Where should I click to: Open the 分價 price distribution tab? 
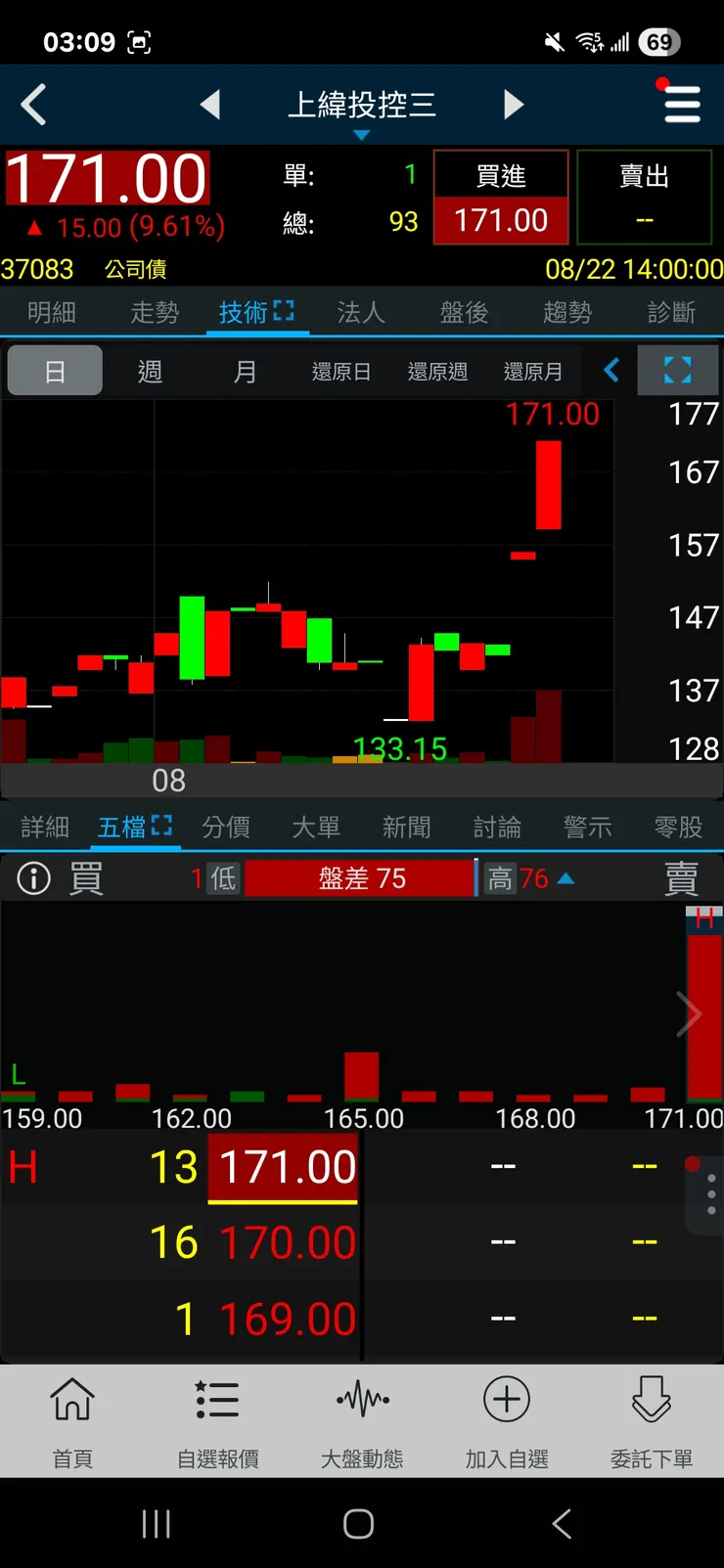coord(226,828)
